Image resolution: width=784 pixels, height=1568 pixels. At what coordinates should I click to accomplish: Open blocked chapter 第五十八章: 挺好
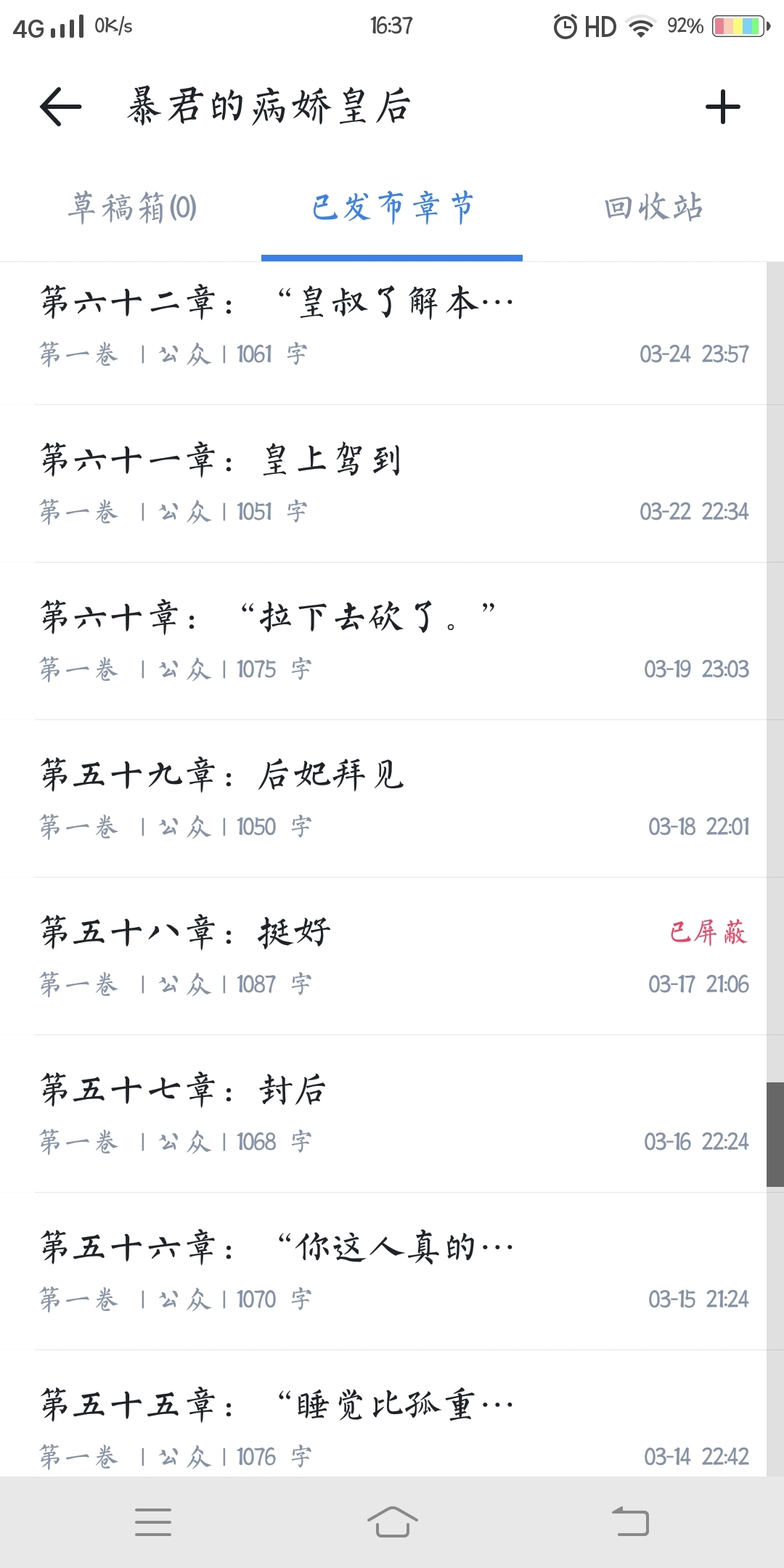(x=392, y=956)
